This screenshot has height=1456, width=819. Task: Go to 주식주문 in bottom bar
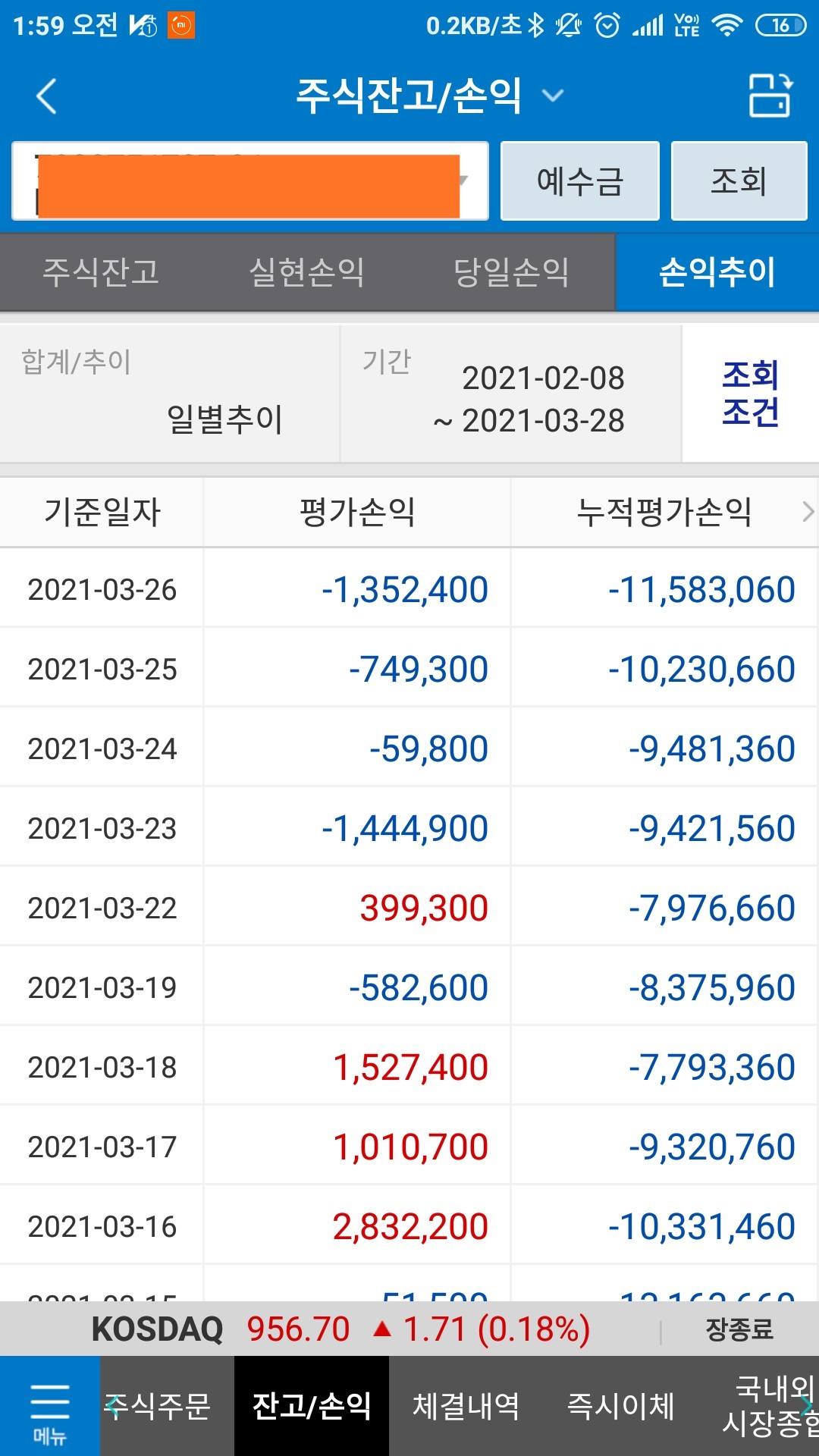pos(158,1406)
